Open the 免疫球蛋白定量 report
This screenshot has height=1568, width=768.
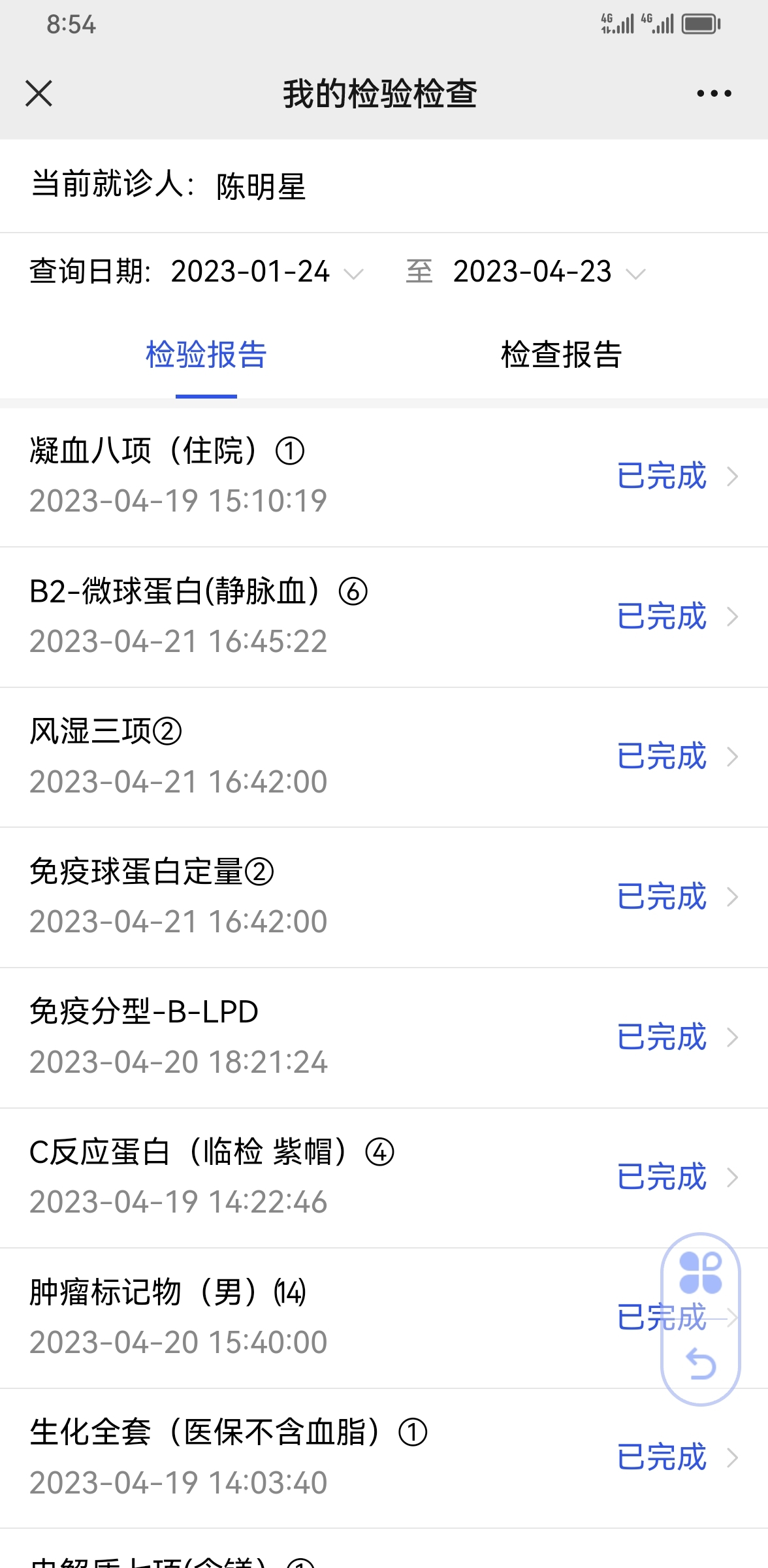(384, 898)
